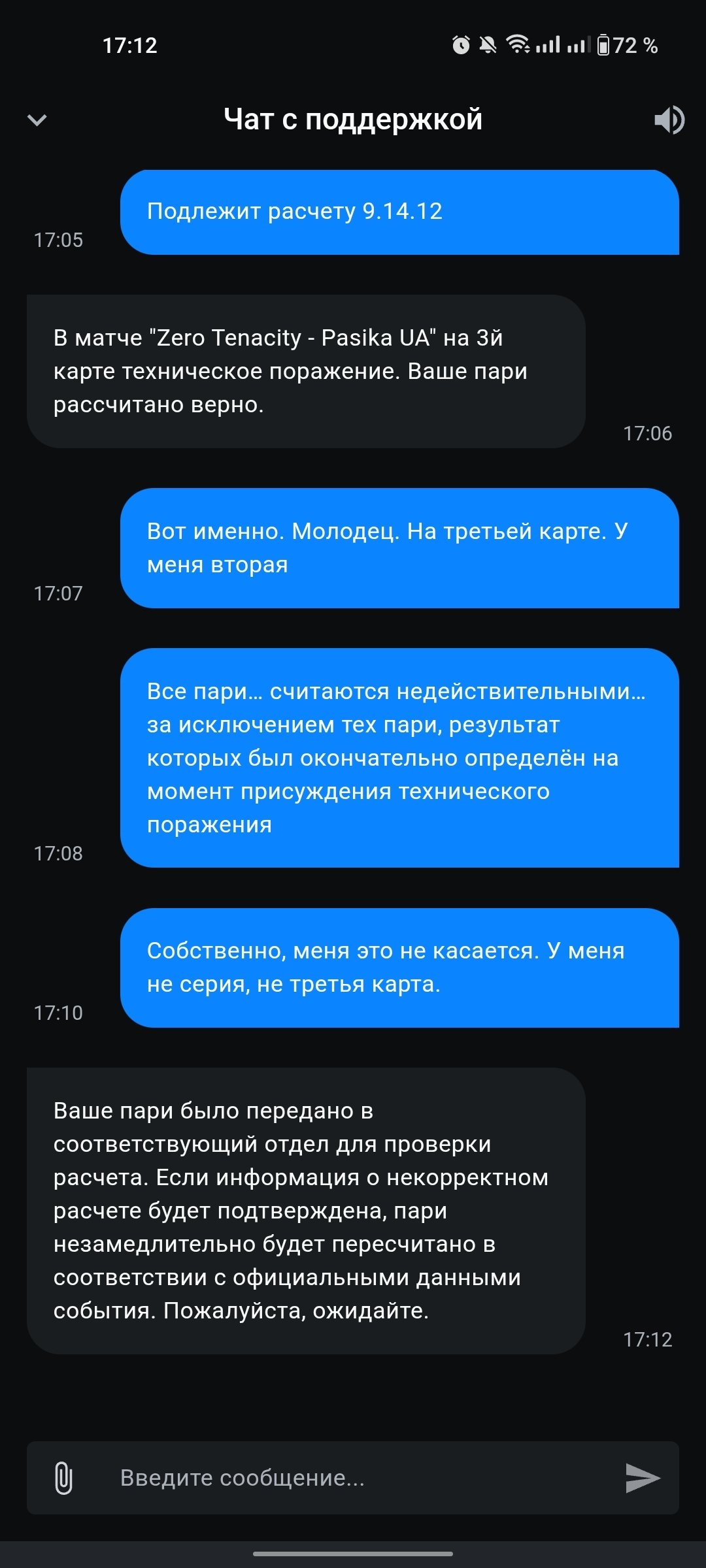Toggle the chat sound speaker icon
This screenshot has height=1568, width=706.
[x=669, y=120]
